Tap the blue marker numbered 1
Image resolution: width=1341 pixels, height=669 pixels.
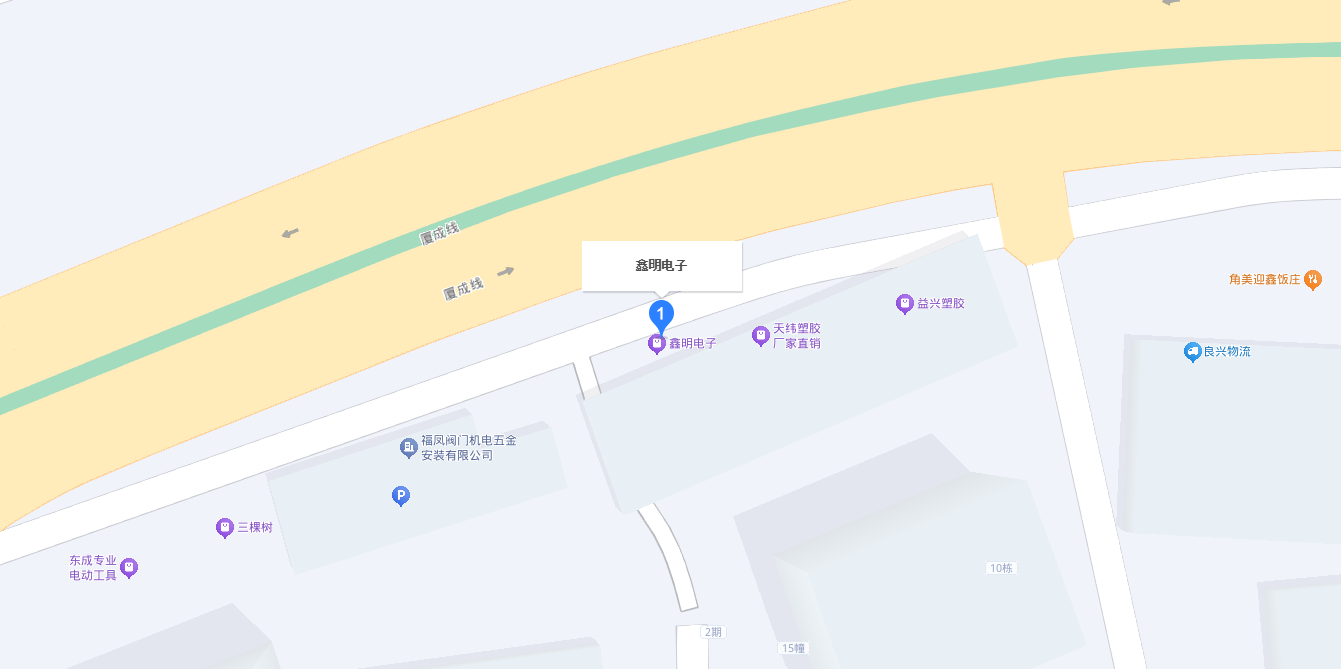pyautogui.click(x=660, y=314)
